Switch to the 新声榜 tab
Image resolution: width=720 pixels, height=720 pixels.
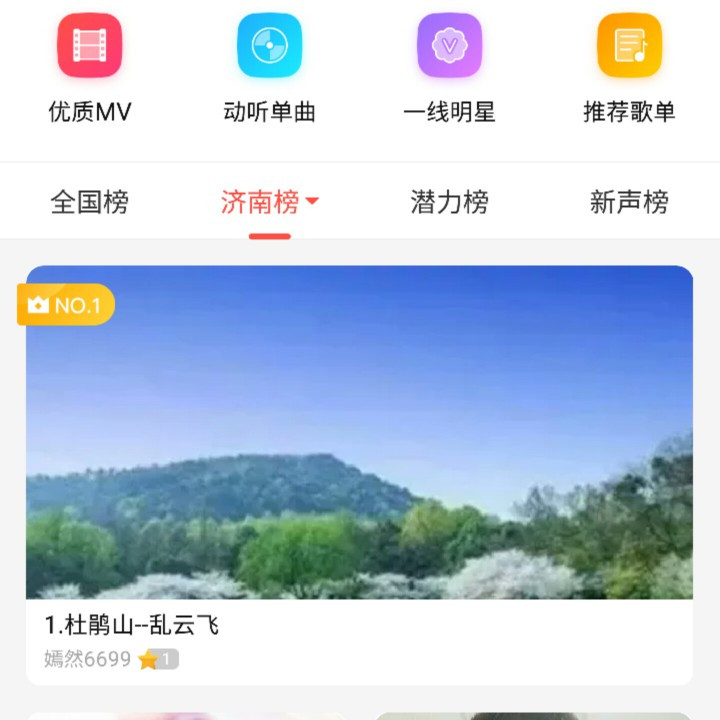(629, 202)
